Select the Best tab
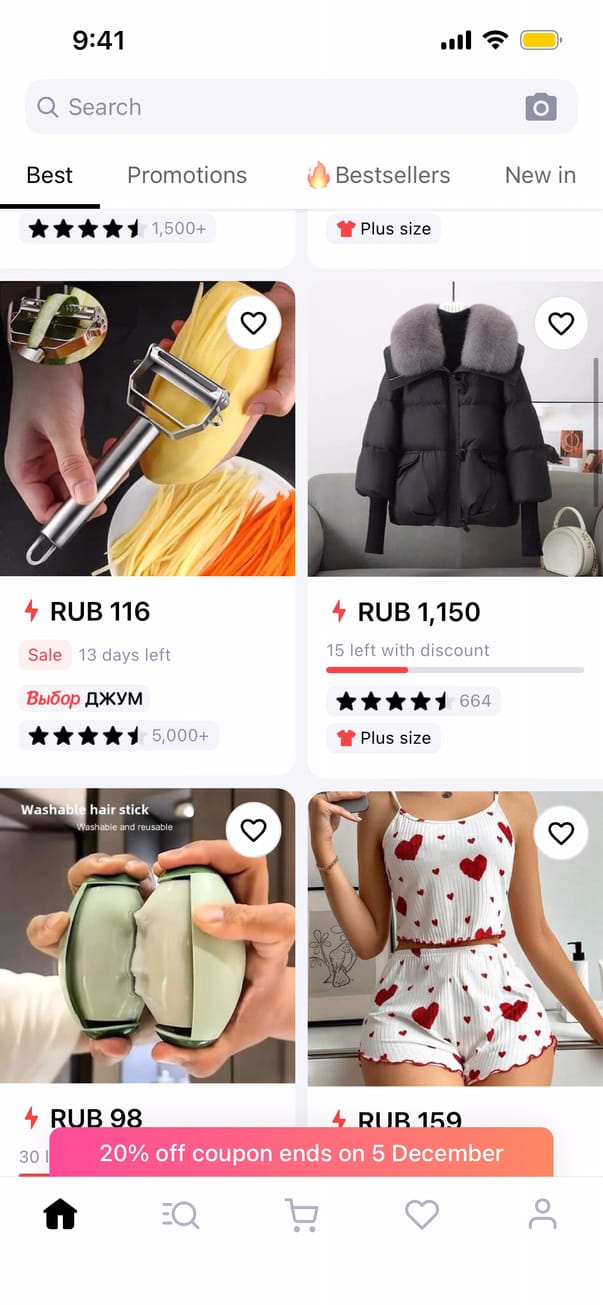This screenshot has width=603, height=1305. (x=49, y=175)
